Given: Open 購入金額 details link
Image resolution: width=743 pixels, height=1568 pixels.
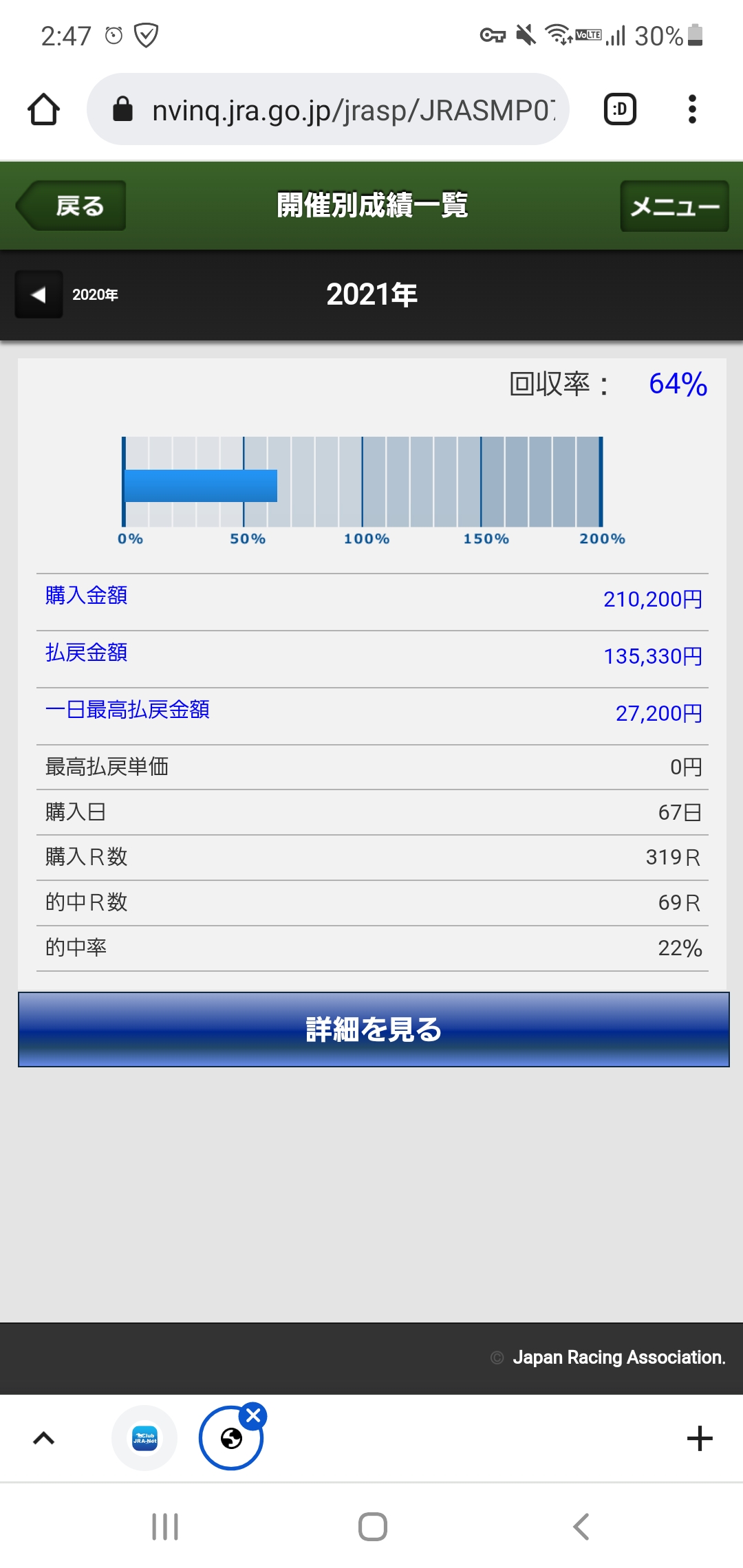Looking at the screenshot, I should [87, 596].
